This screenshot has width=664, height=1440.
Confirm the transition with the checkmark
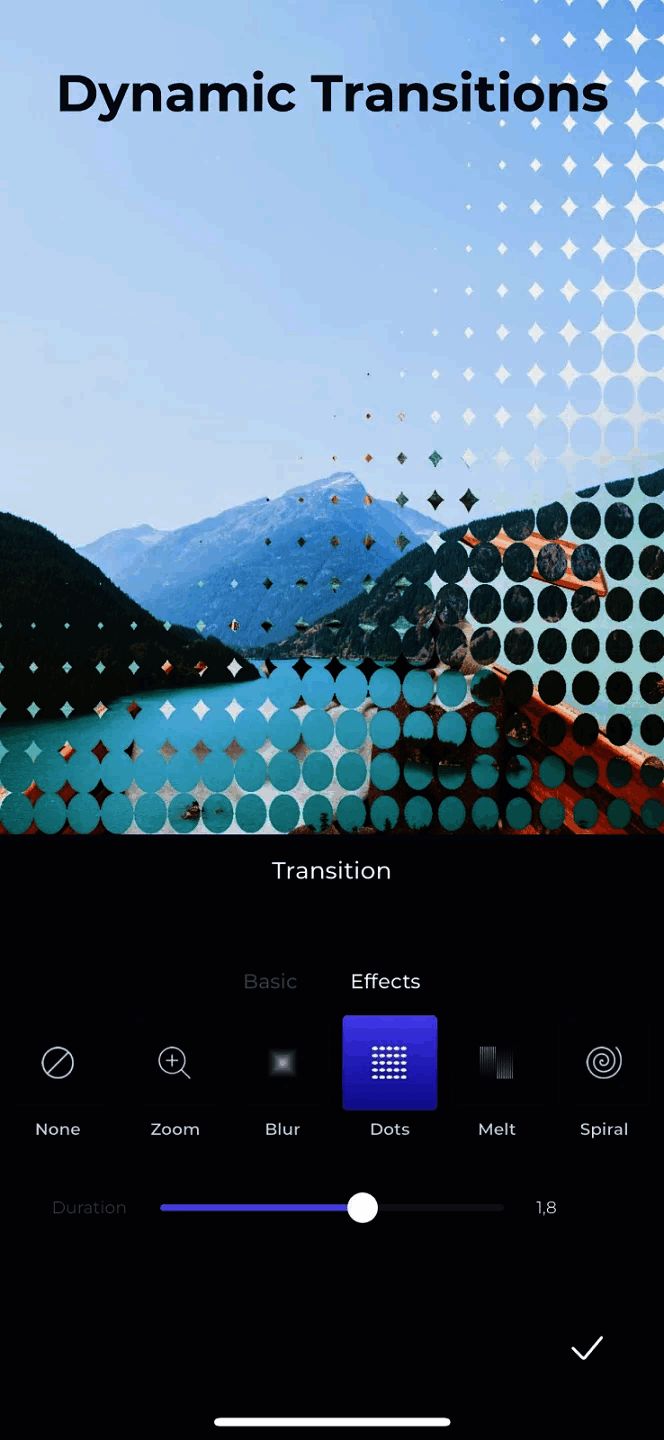coord(587,1348)
